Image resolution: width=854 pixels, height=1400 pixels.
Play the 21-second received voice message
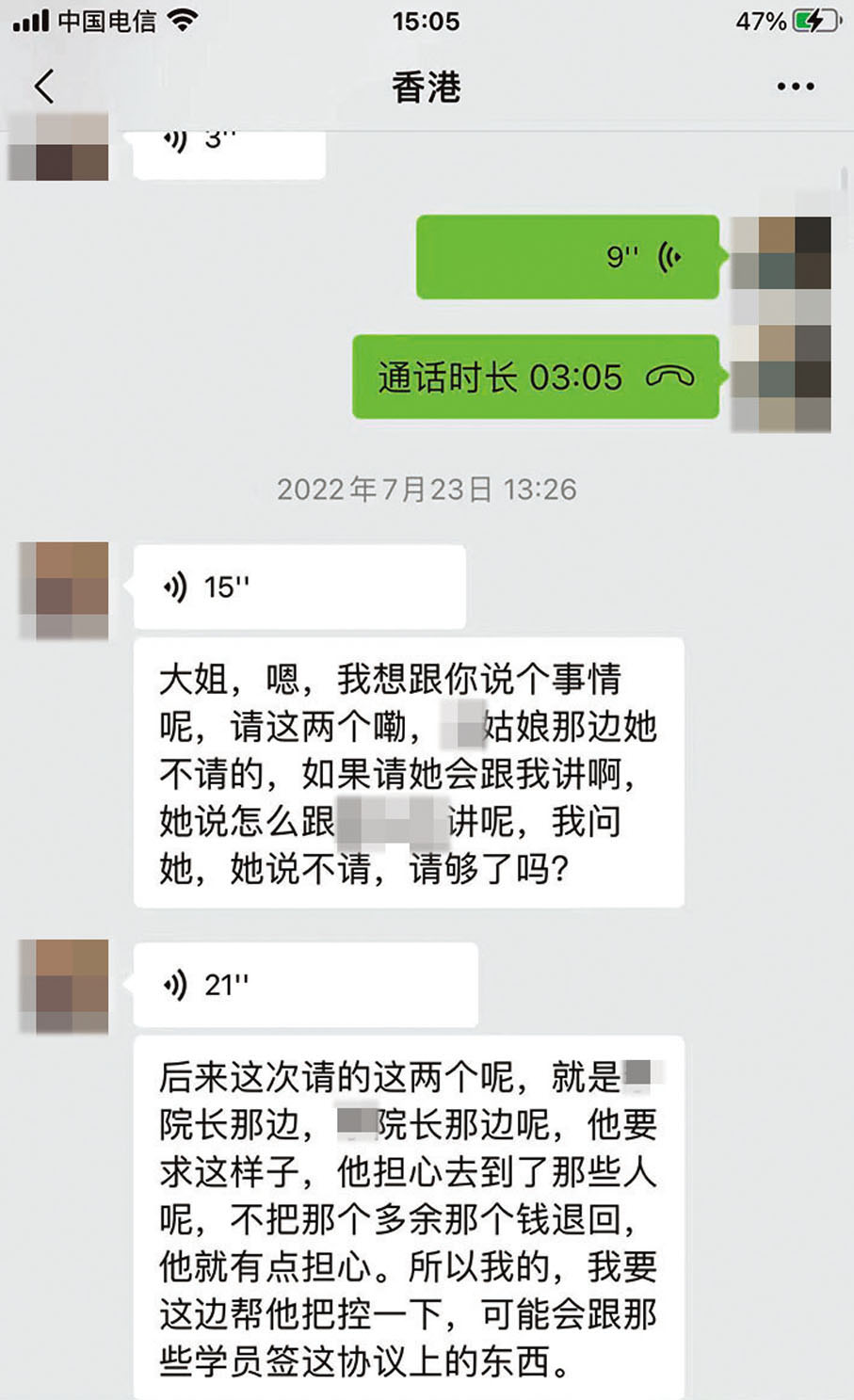pos(305,985)
